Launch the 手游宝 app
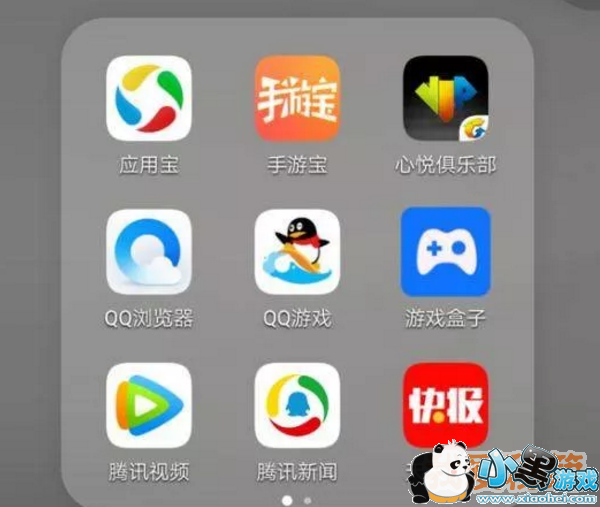This screenshot has height=507, width=600. (x=297, y=98)
